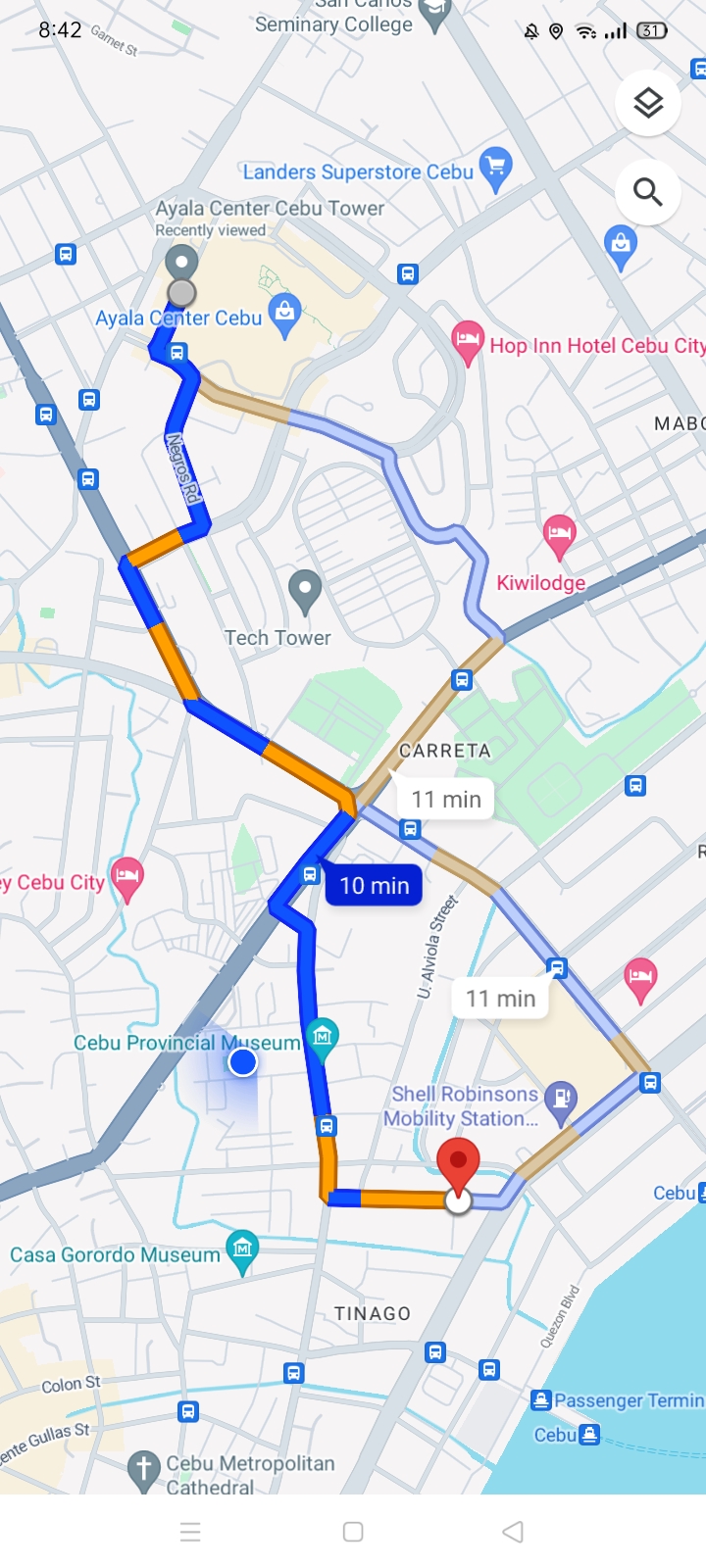Image resolution: width=706 pixels, height=1568 pixels.
Task: Choose the 11 min route near Carreta
Action: tap(446, 800)
